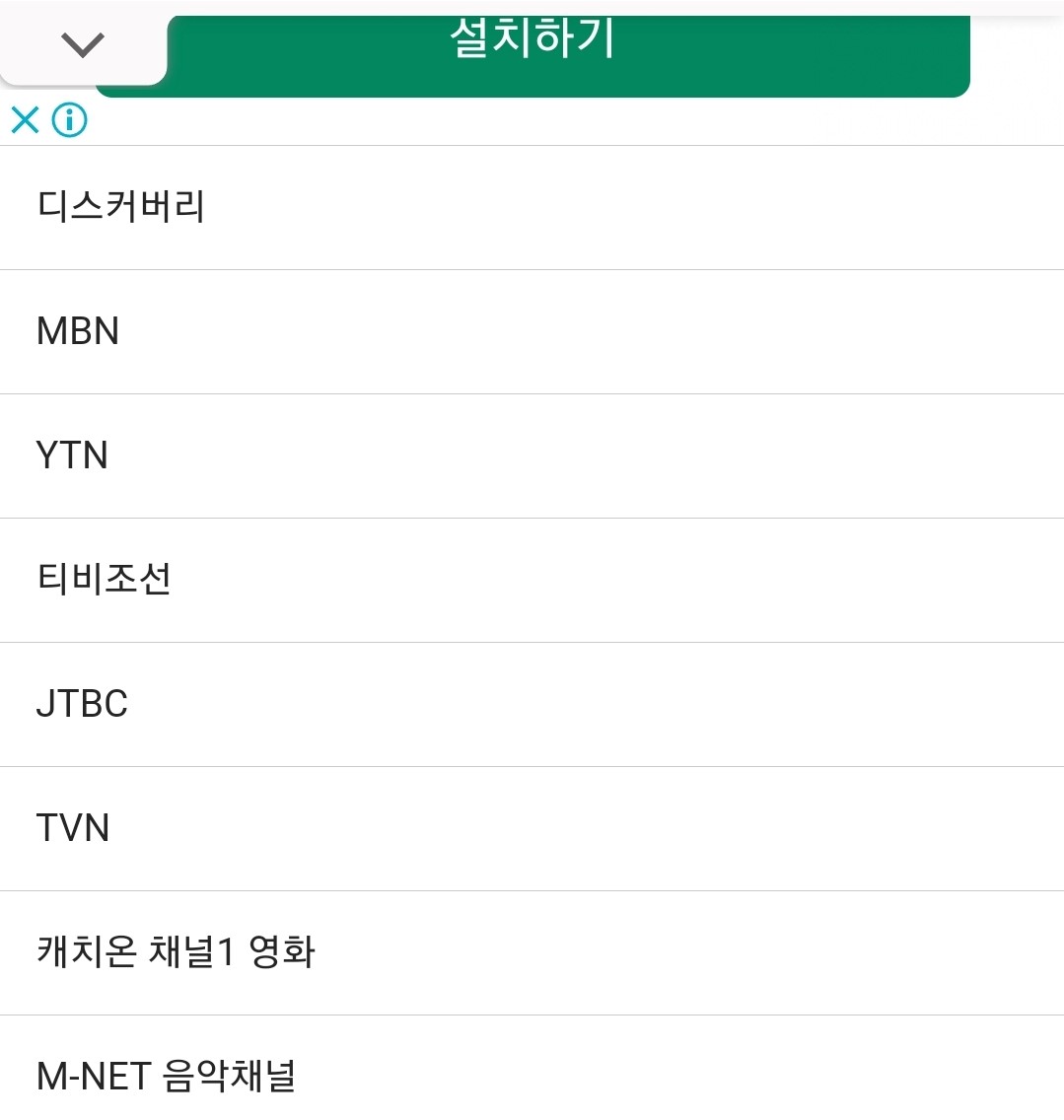Choose the 티비조선 channel

click(x=532, y=580)
